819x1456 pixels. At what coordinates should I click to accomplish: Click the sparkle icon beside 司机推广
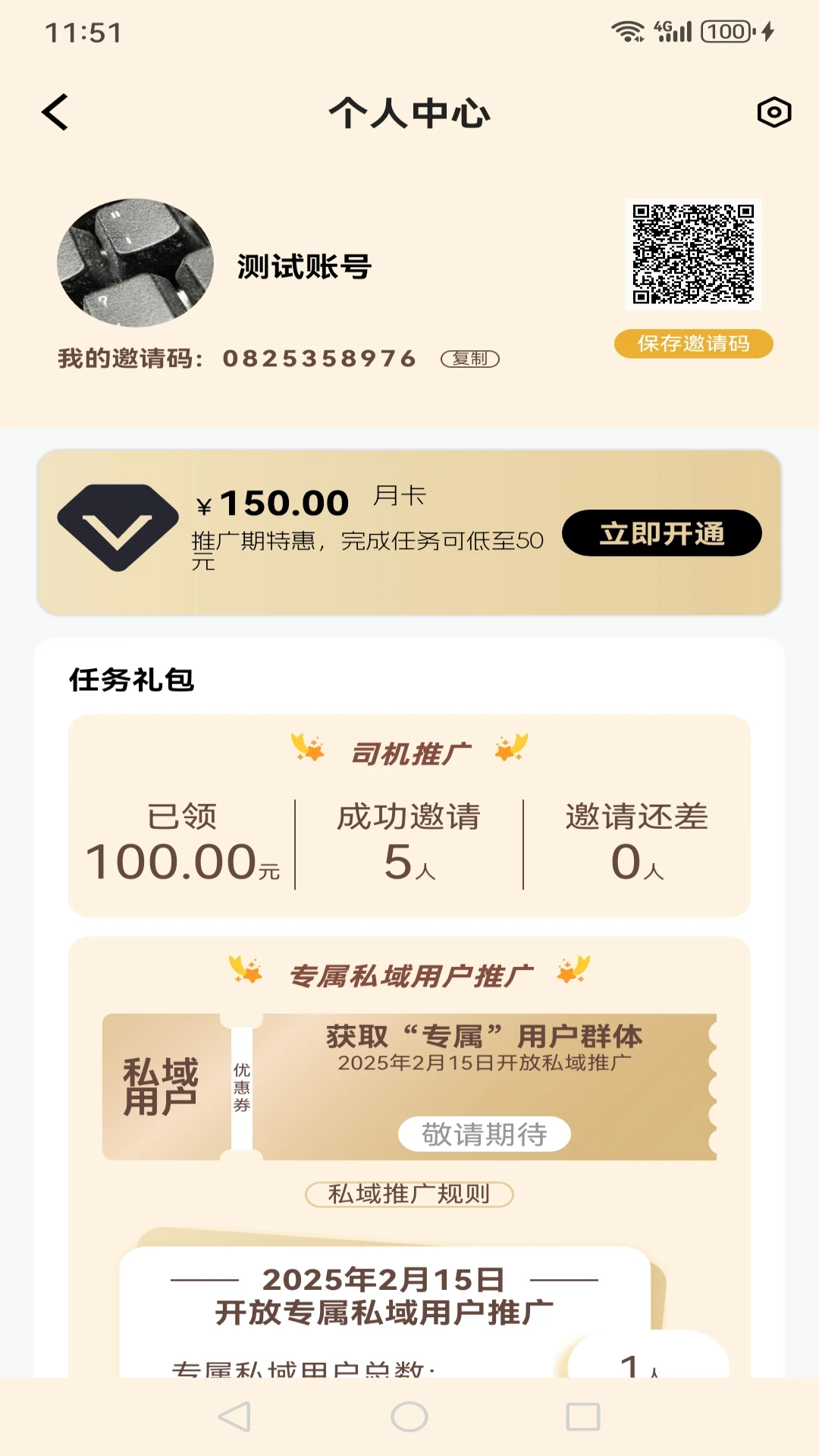click(x=309, y=750)
